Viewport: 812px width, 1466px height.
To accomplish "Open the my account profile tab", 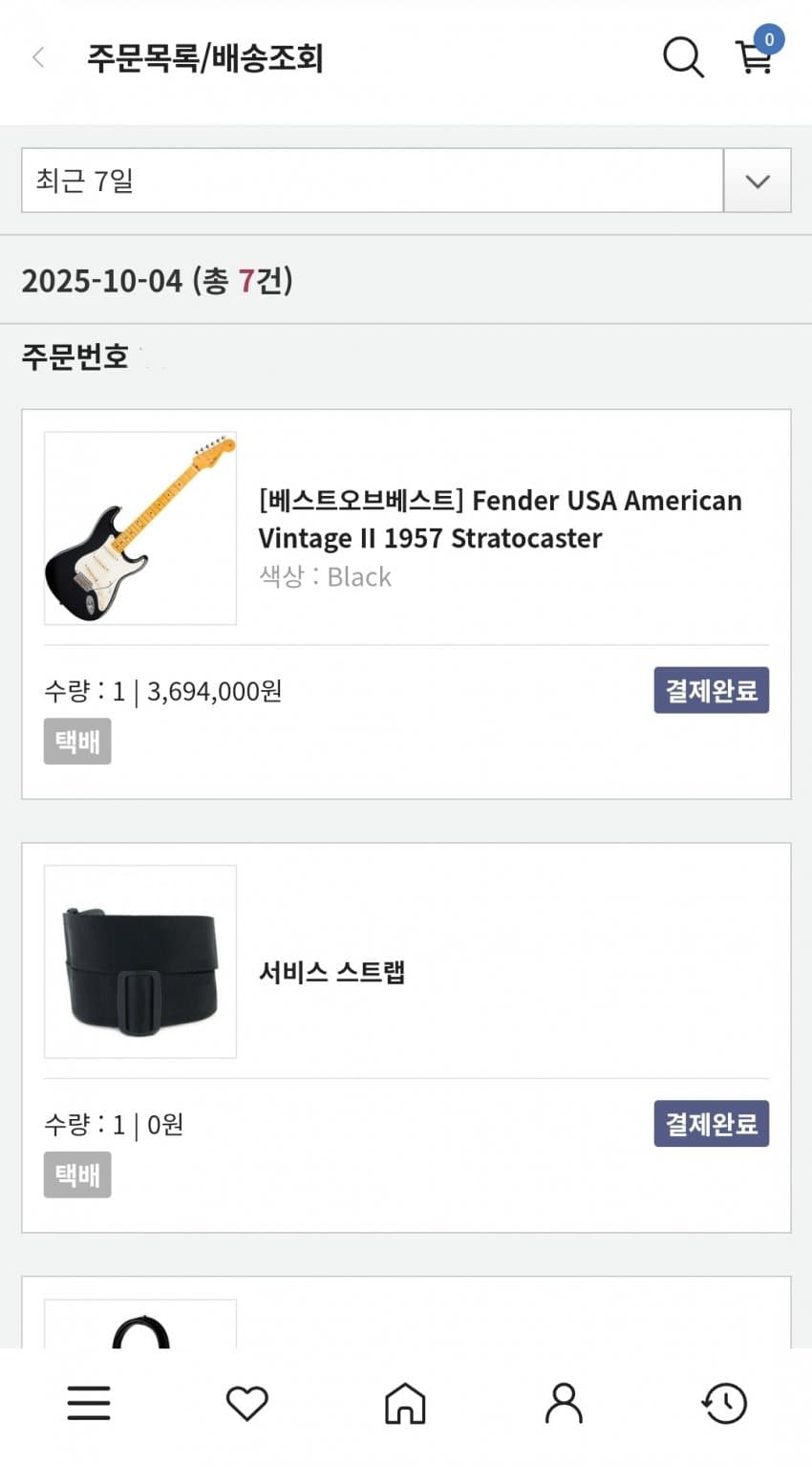I will [x=564, y=1403].
